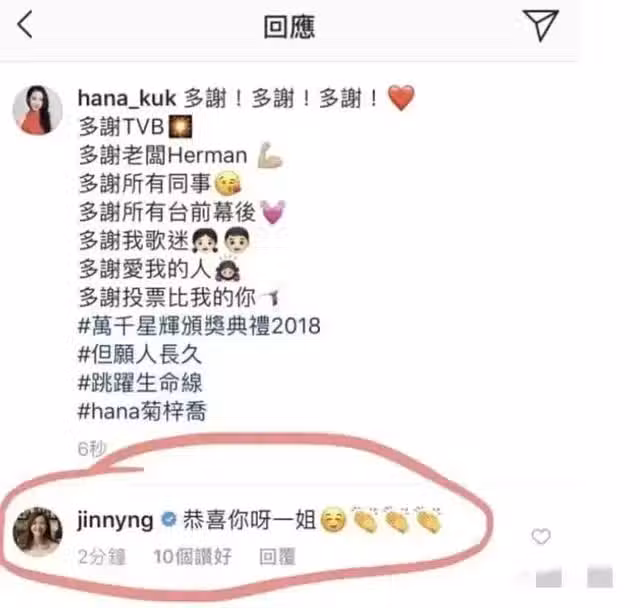The height and width of the screenshot is (608, 640).
Task: Share the post via the paper plane icon
Action: pyautogui.click(x=541, y=26)
